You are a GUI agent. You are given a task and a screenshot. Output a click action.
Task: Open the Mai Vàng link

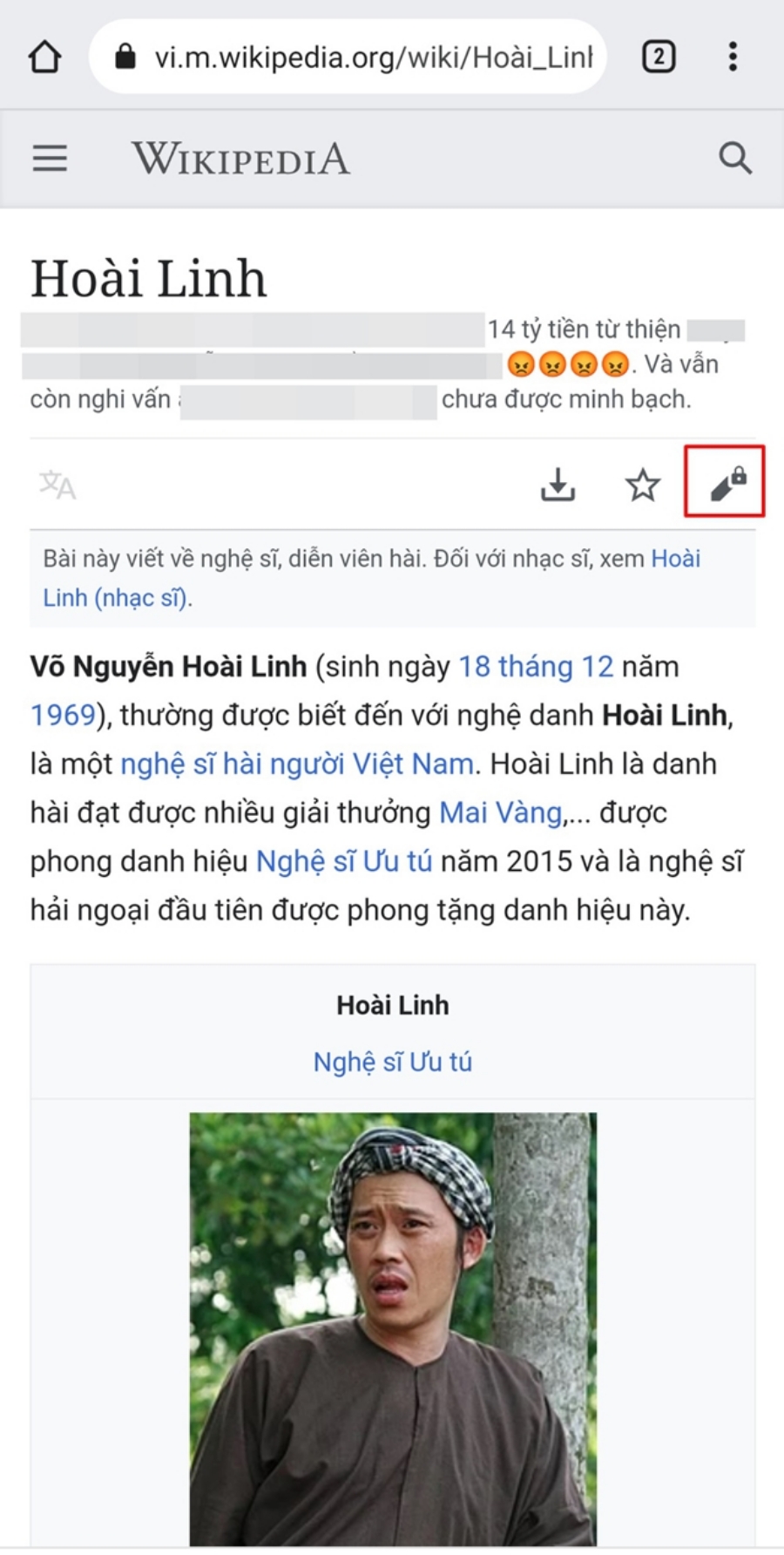(500, 813)
